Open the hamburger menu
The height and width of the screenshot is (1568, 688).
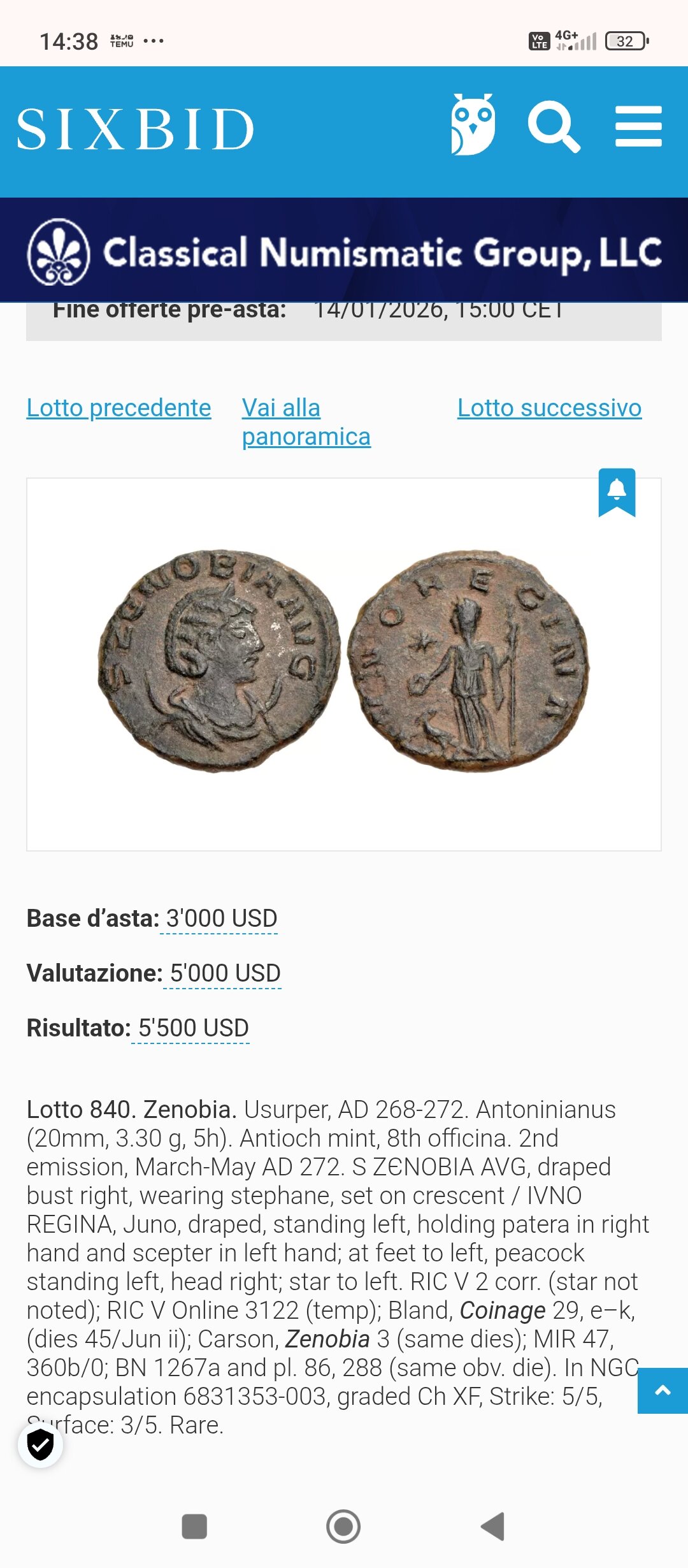(638, 127)
